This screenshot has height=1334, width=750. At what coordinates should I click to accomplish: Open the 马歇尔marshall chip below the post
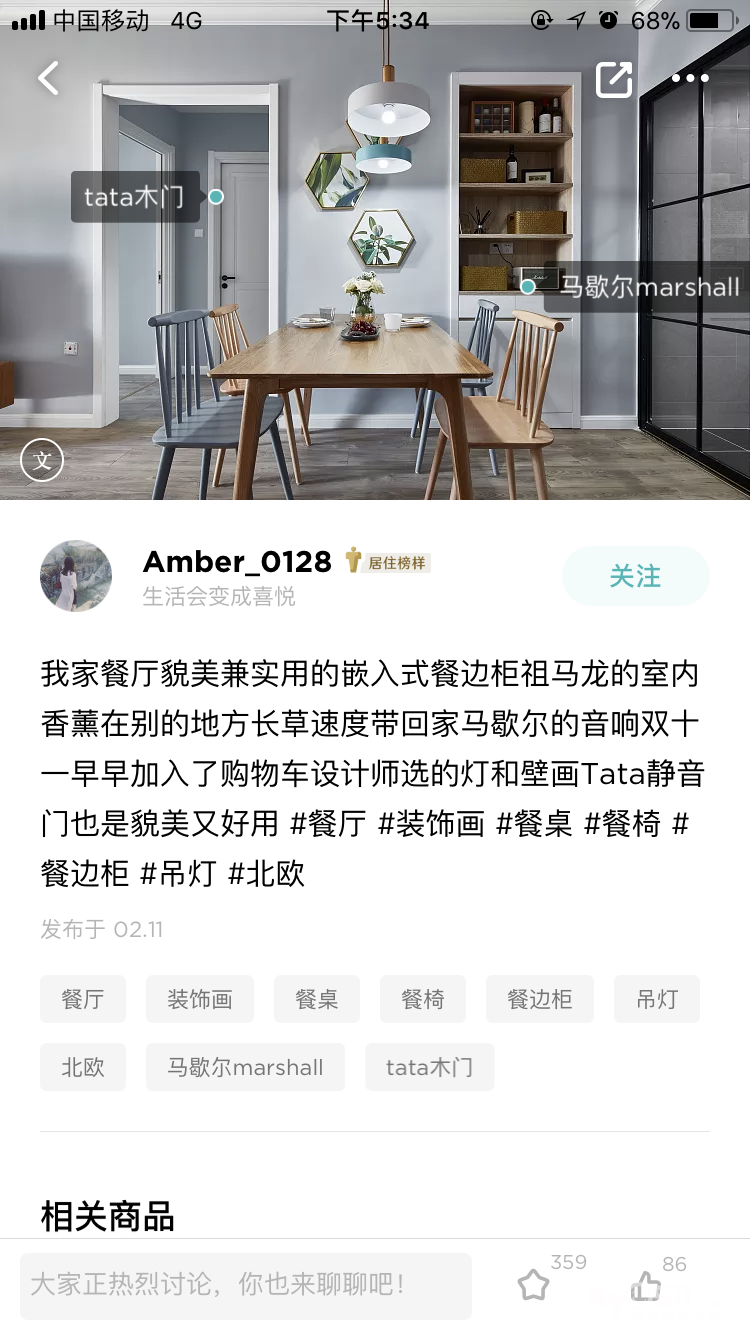(245, 1067)
